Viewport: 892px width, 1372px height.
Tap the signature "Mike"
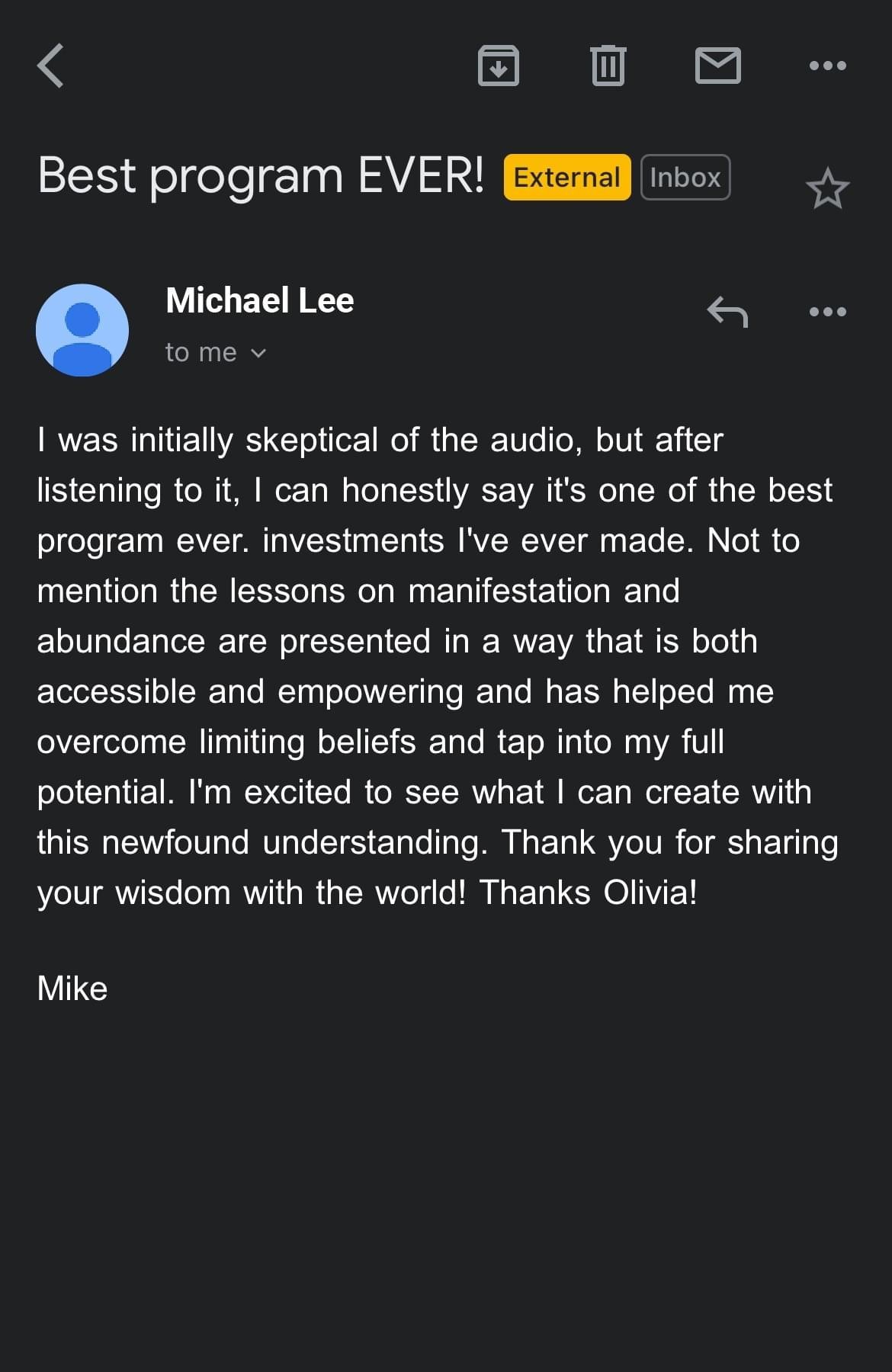72,987
